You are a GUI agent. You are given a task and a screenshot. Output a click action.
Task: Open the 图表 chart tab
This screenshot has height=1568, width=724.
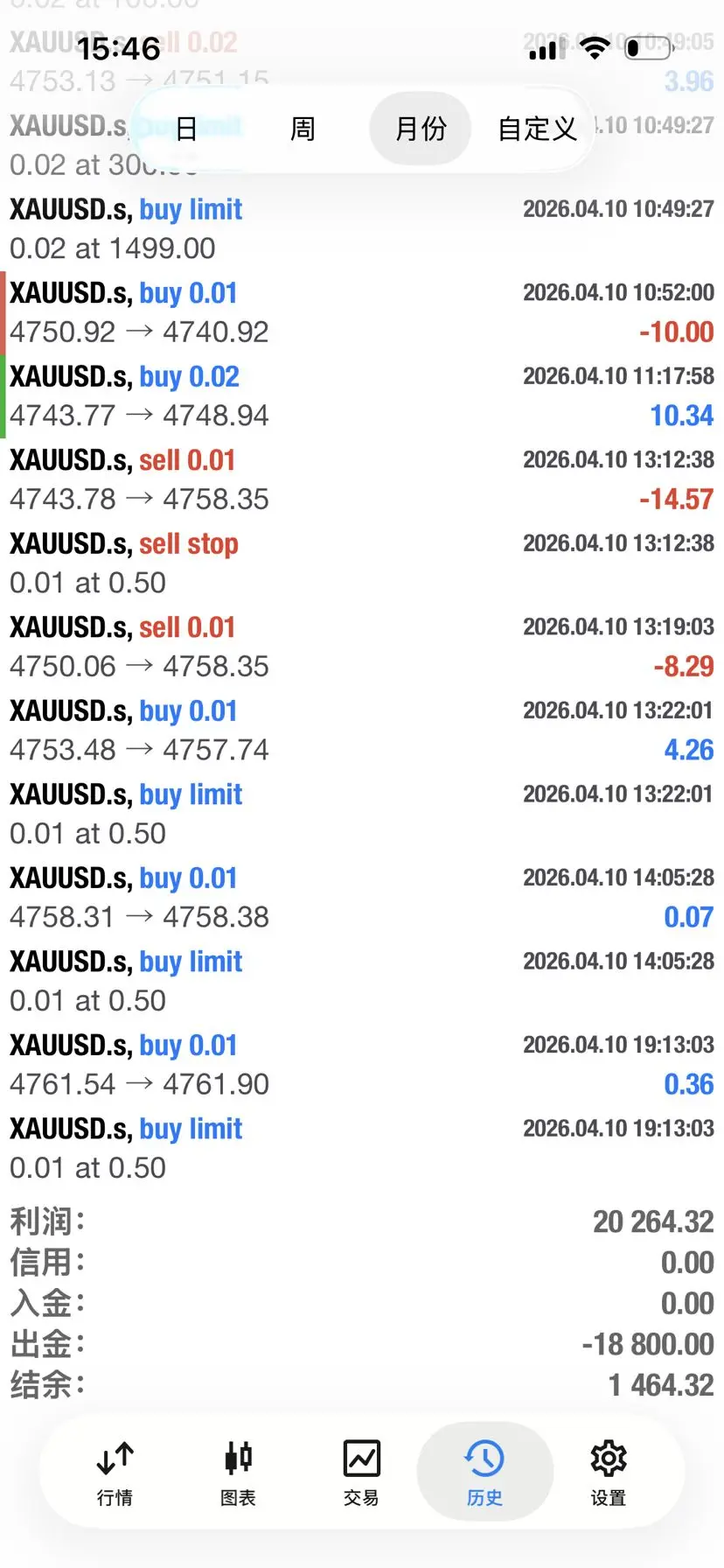pos(238,1474)
